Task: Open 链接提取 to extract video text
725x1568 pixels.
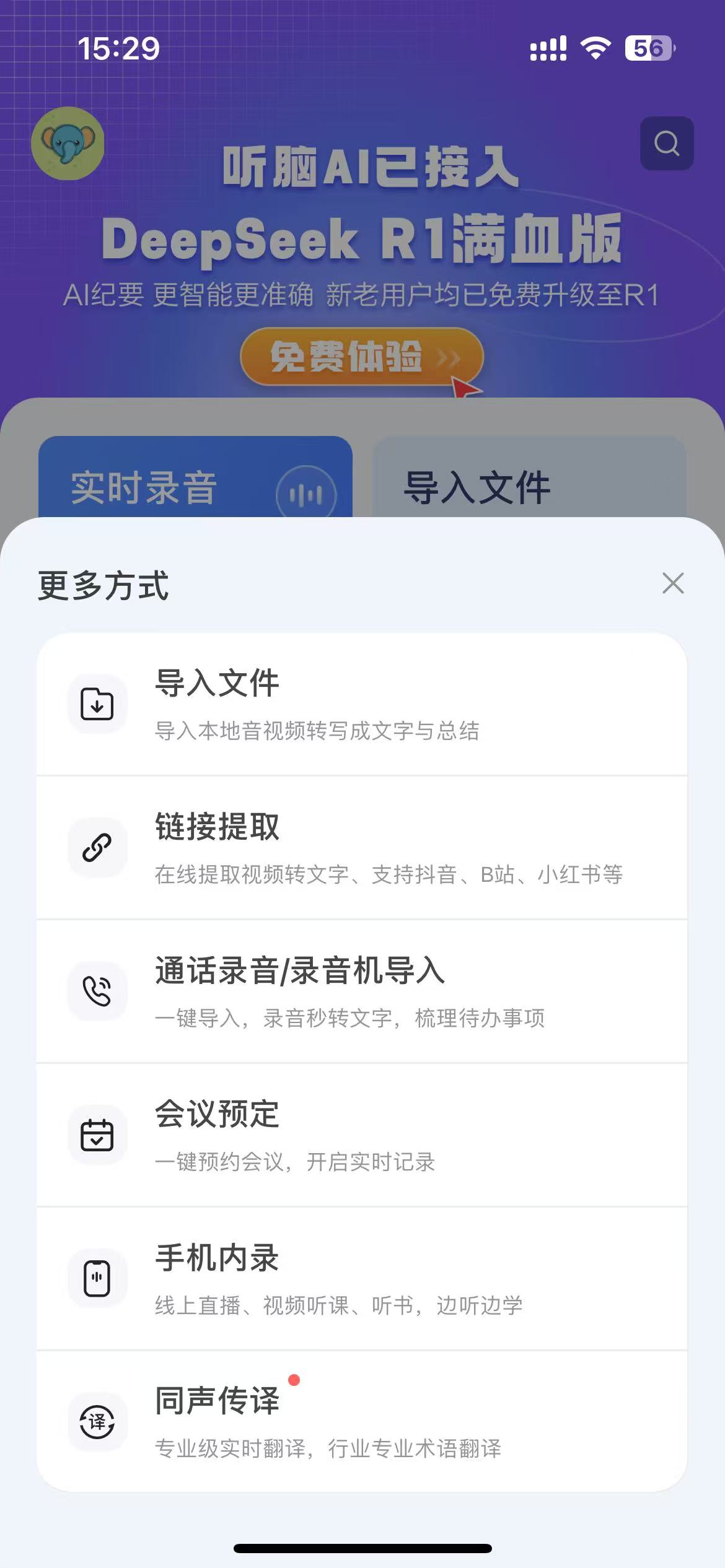Action: (x=362, y=848)
